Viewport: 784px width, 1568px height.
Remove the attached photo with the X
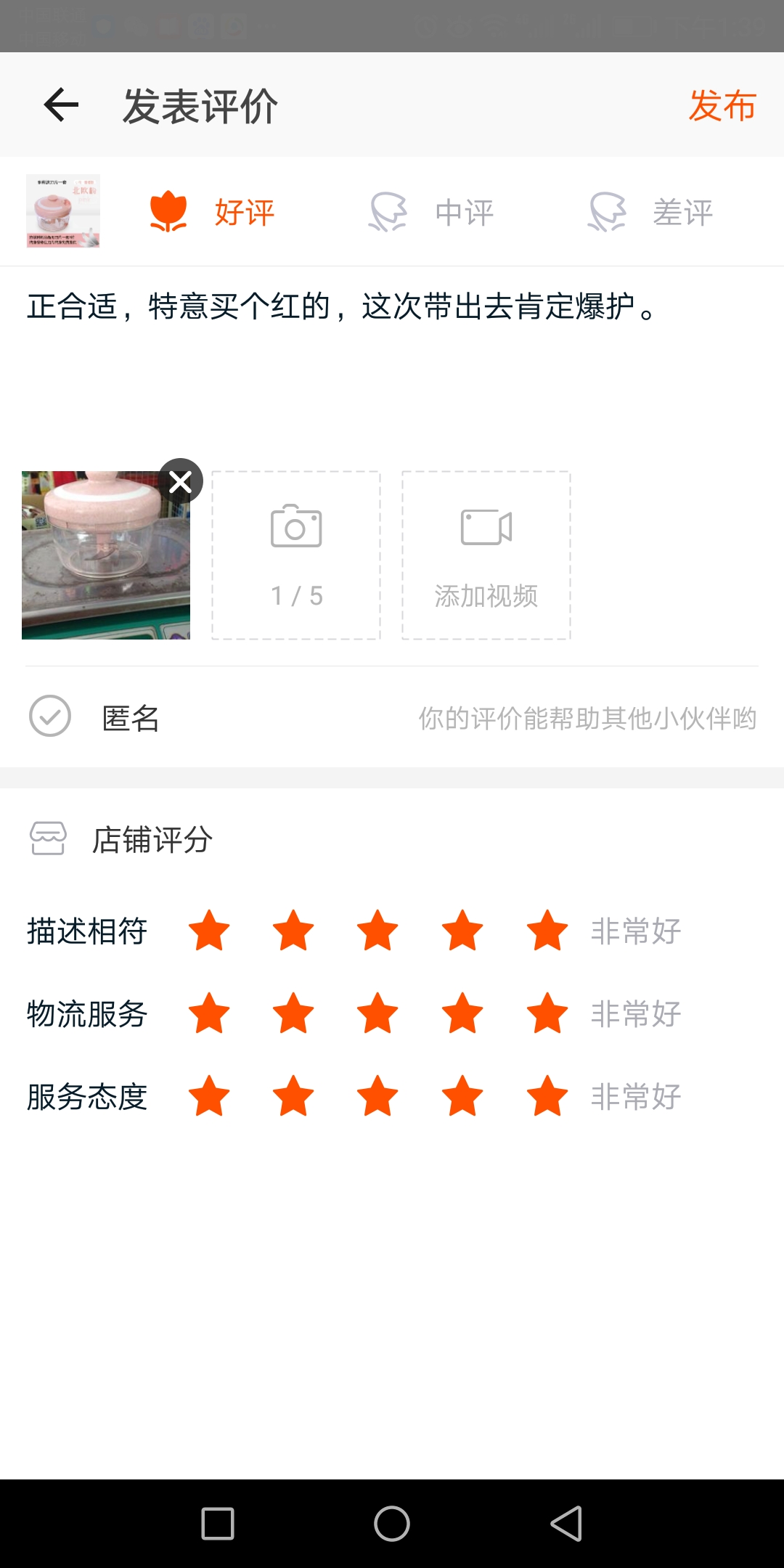click(181, 481)
